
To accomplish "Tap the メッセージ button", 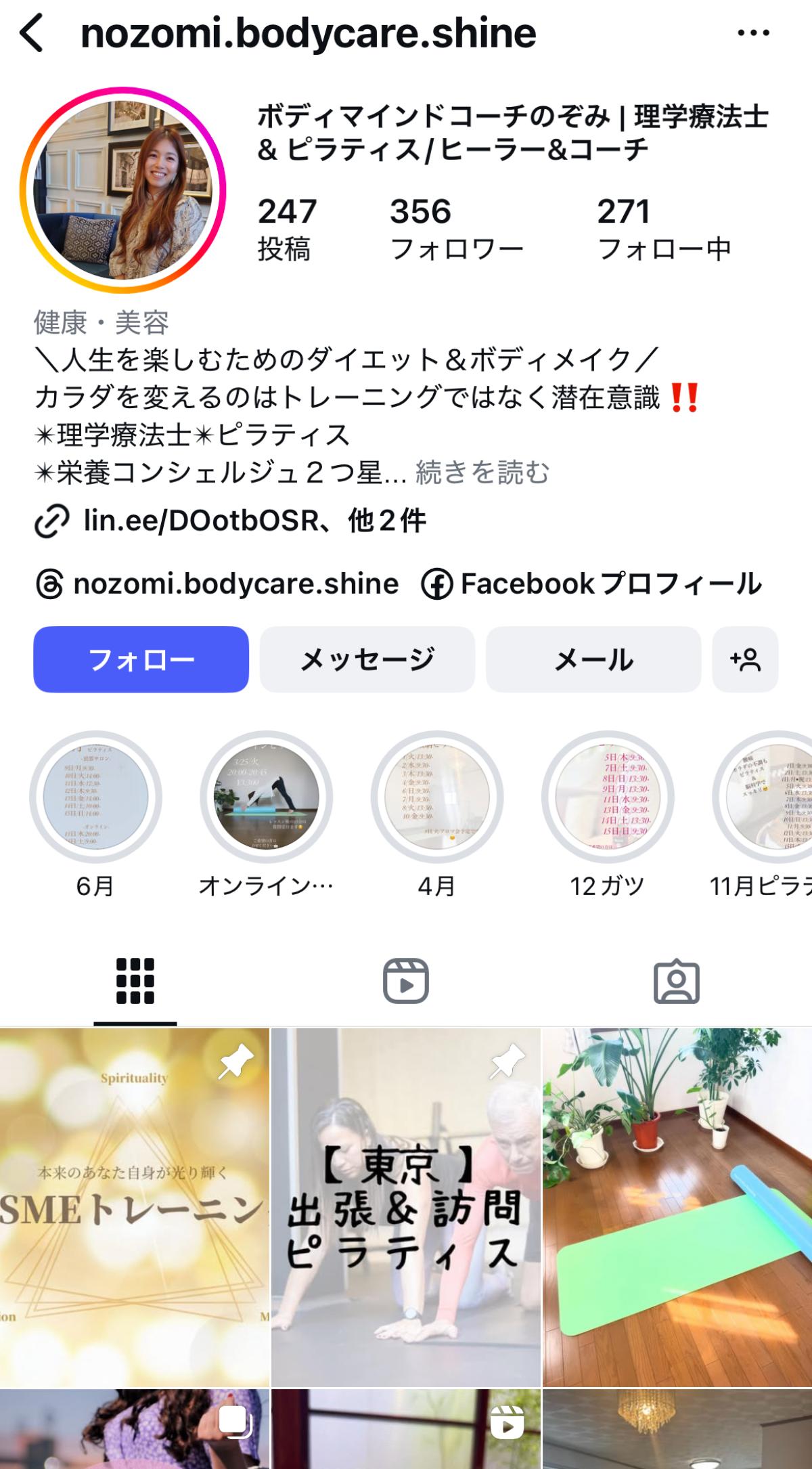I will tap(367, 659).
